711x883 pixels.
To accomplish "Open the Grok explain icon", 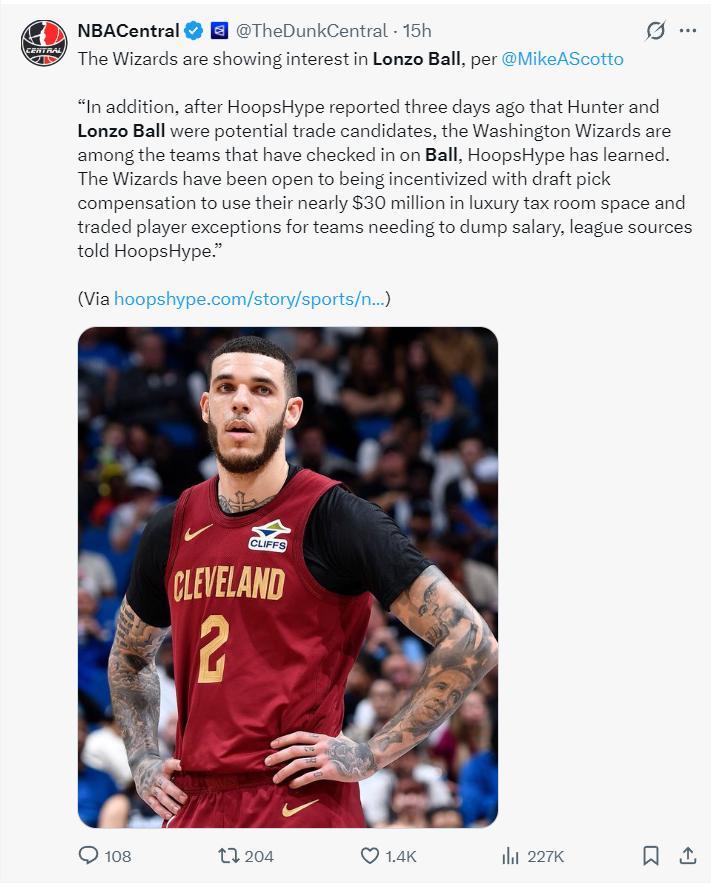I will click(655, 31).
